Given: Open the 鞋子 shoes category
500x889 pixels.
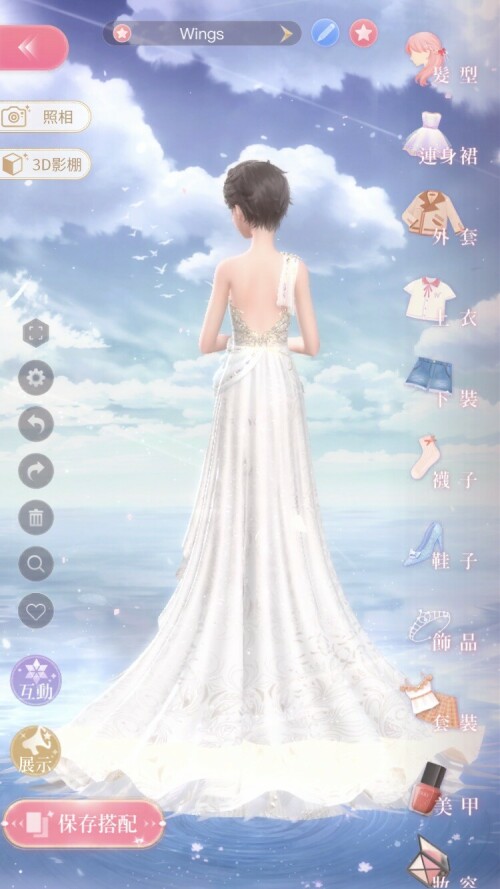Looking at the screenshot, I should click(x=442, y=545).
